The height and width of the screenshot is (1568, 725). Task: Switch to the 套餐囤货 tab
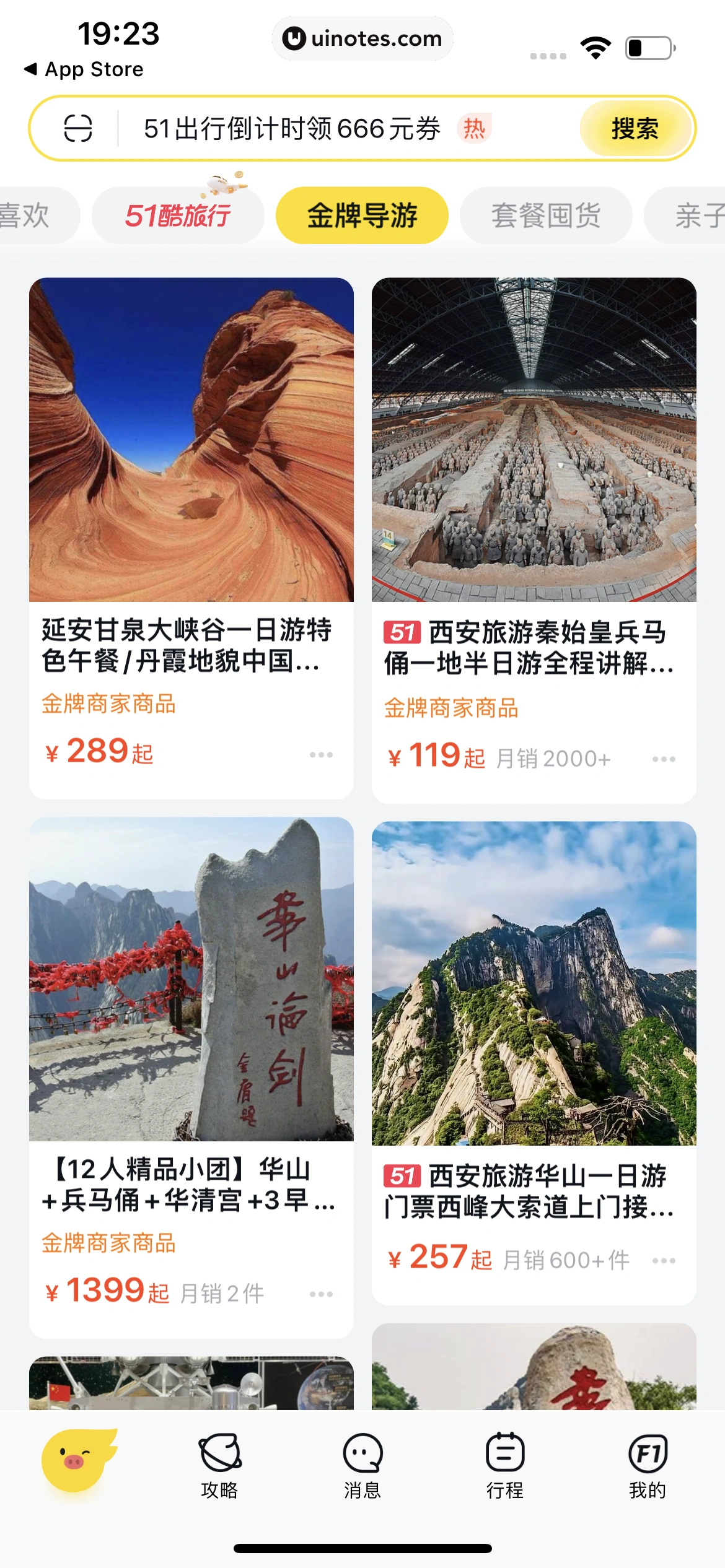pyautogui.click(x=545, y=216)
